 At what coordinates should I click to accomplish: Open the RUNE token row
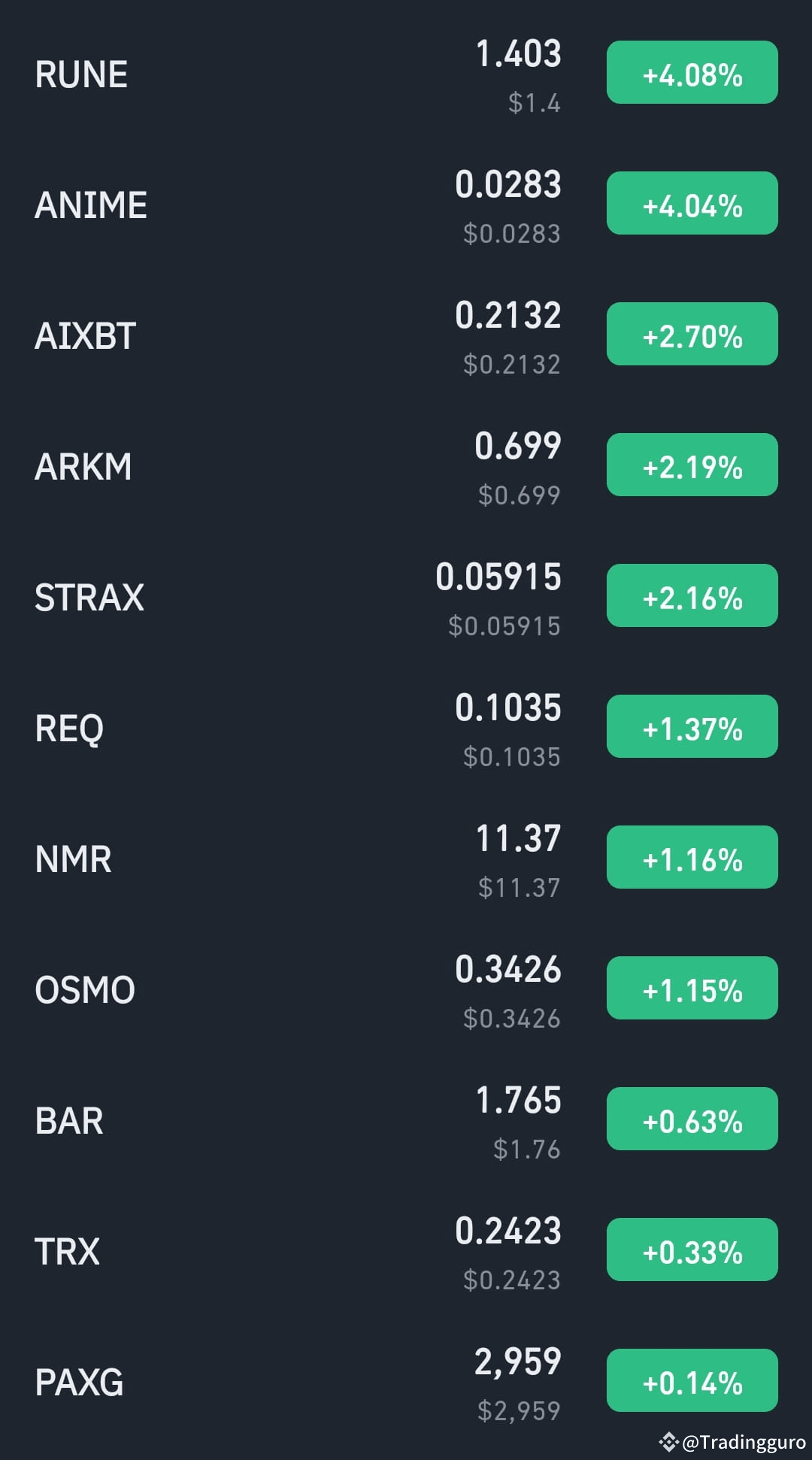(x=80, y=74)
